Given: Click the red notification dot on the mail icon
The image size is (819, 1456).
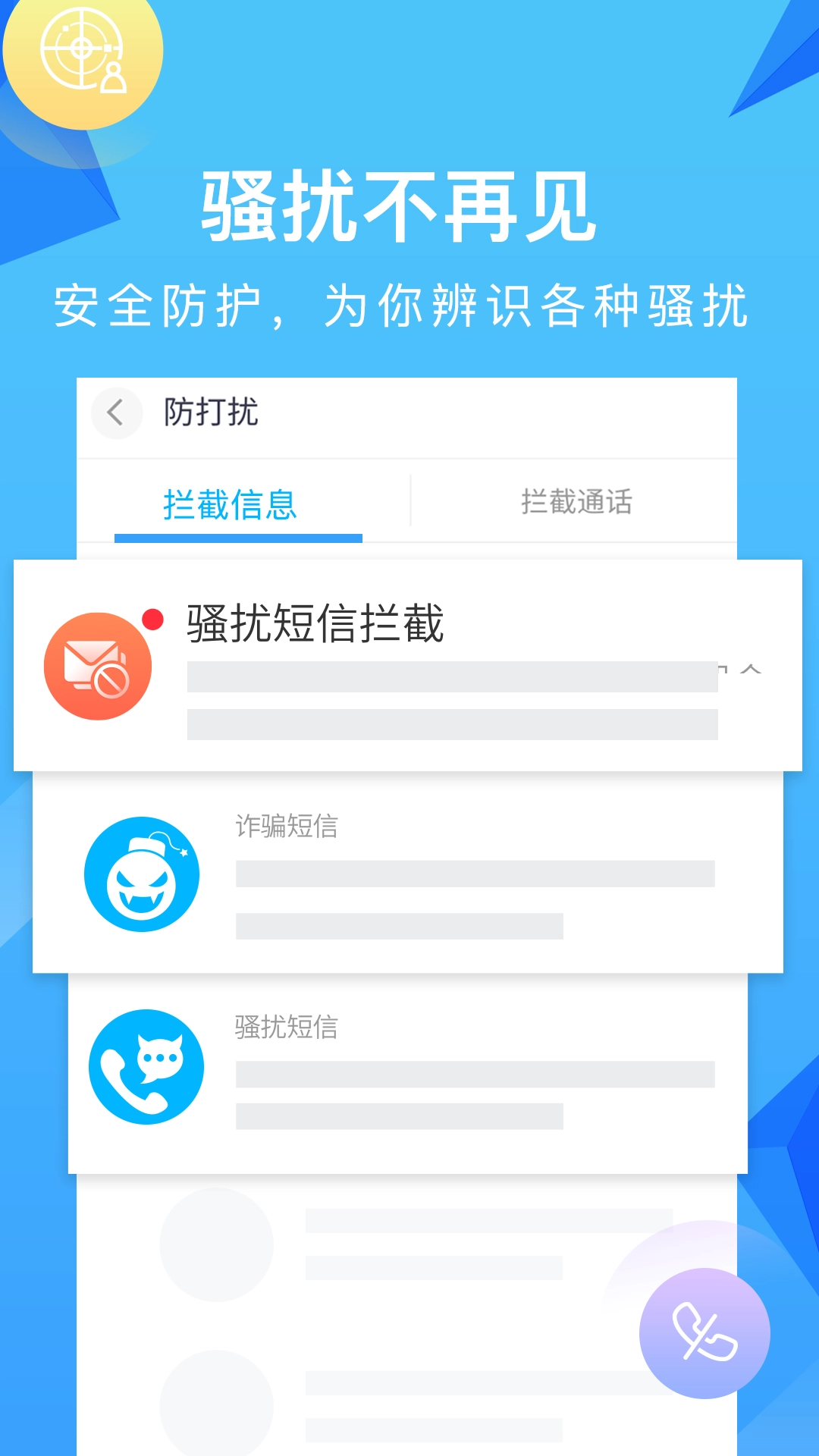Looking at the screenshot, I should [153, 618].
